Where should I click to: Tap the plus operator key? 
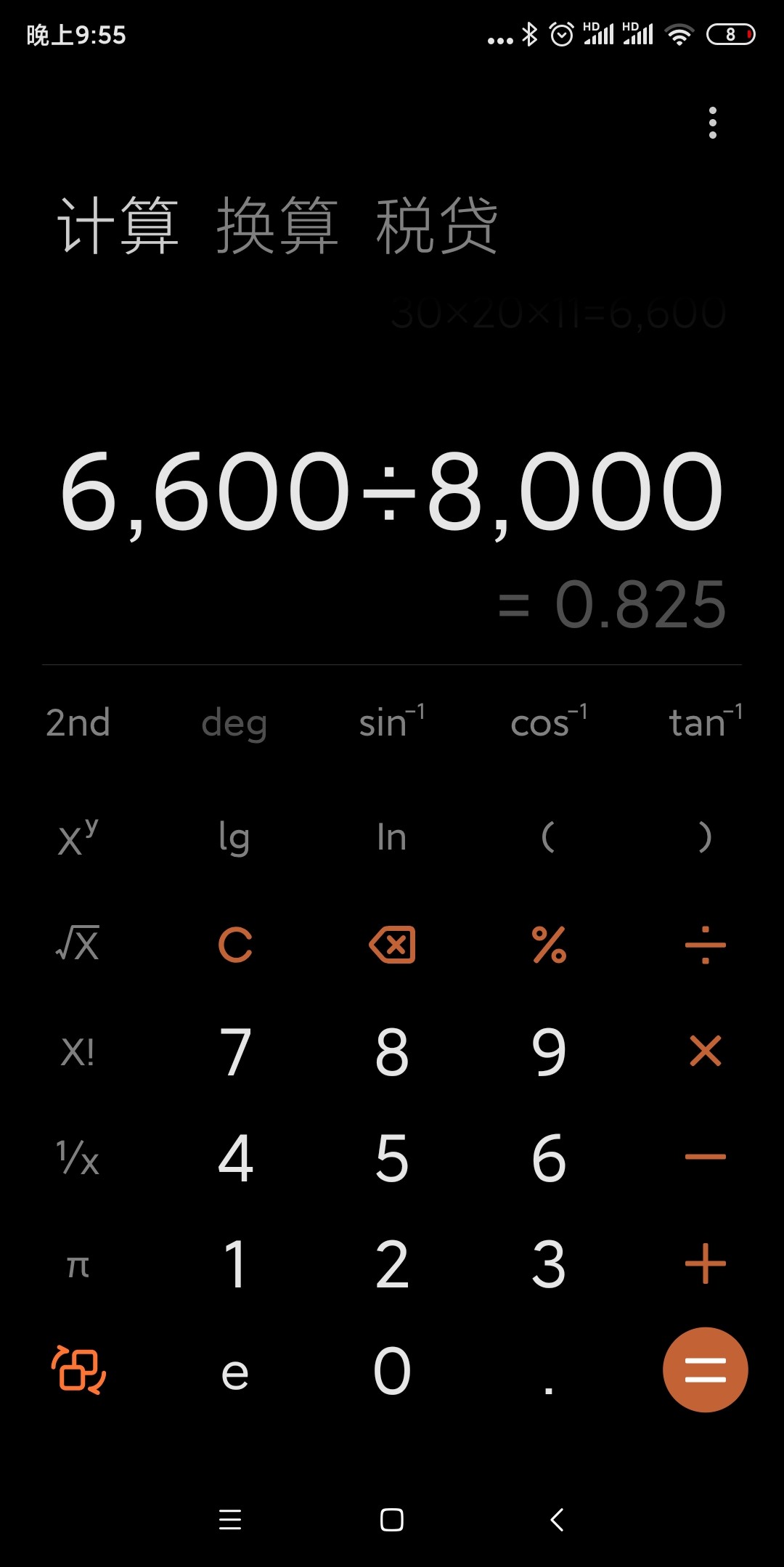[705, 1263]
